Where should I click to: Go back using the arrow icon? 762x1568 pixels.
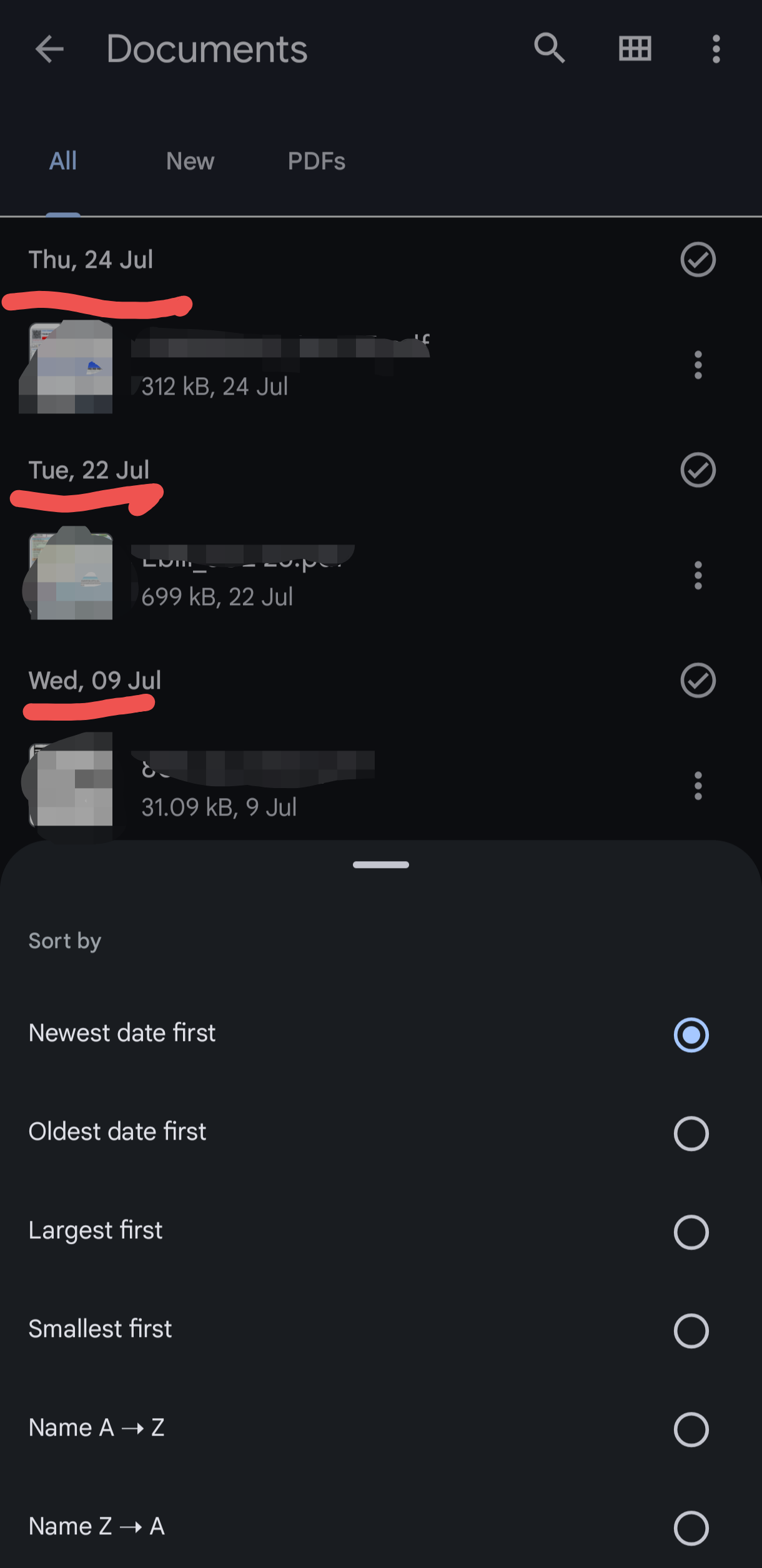[x=49, y=49]
